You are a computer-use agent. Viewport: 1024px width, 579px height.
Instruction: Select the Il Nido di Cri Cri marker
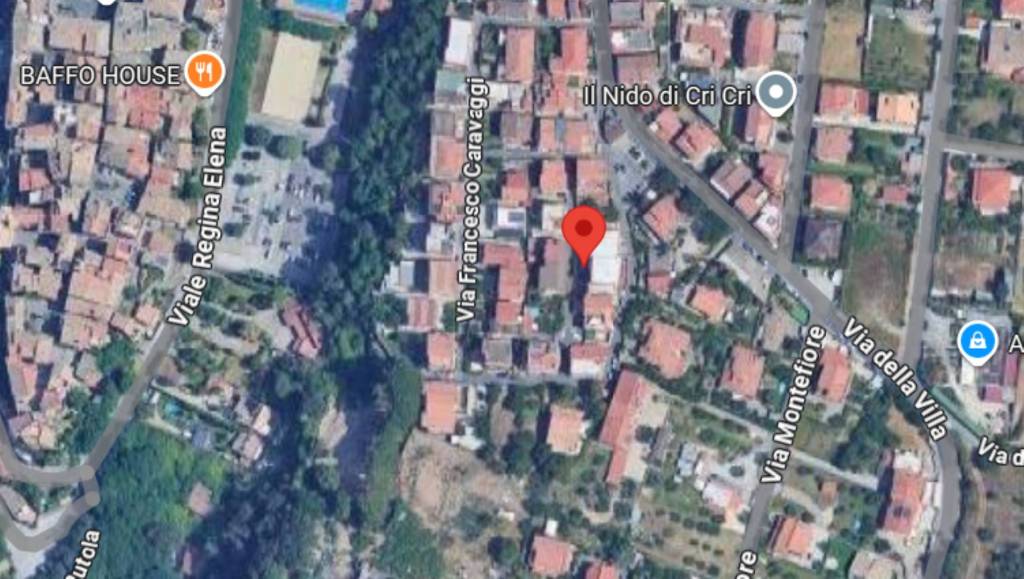[x=775, y=95]
